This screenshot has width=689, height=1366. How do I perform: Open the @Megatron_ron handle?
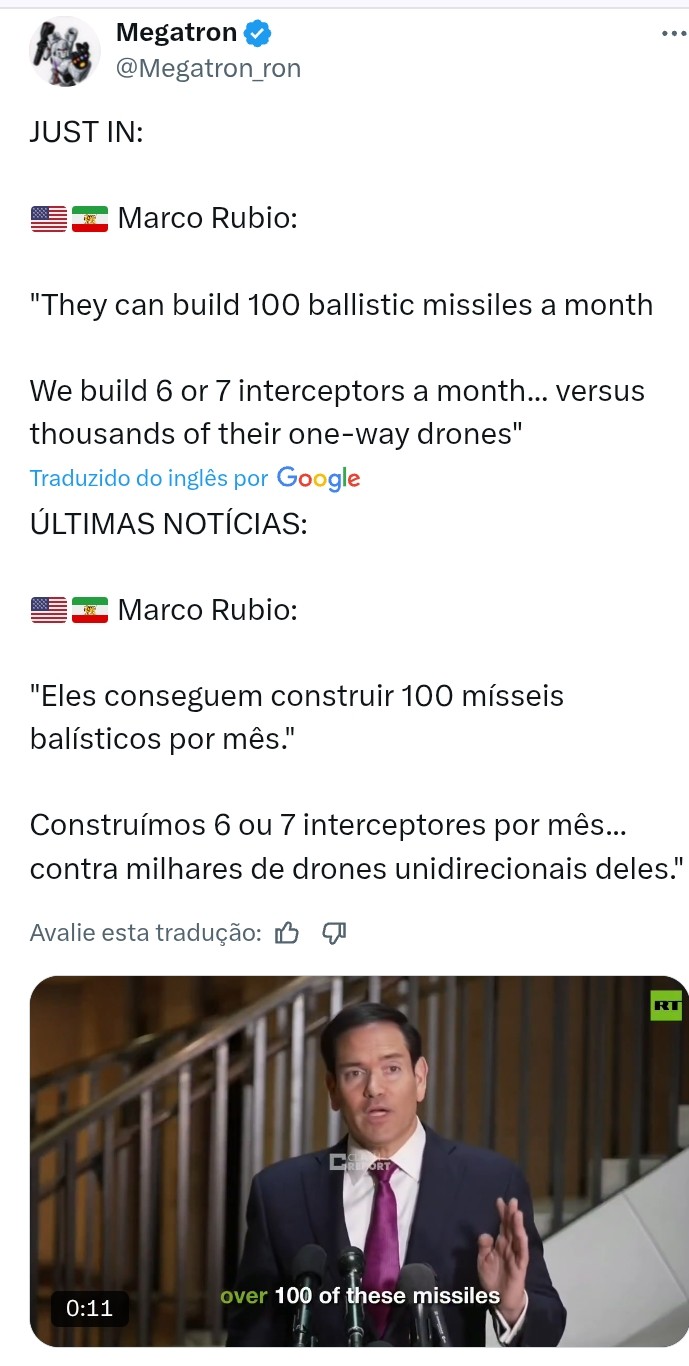click(208, 68)
